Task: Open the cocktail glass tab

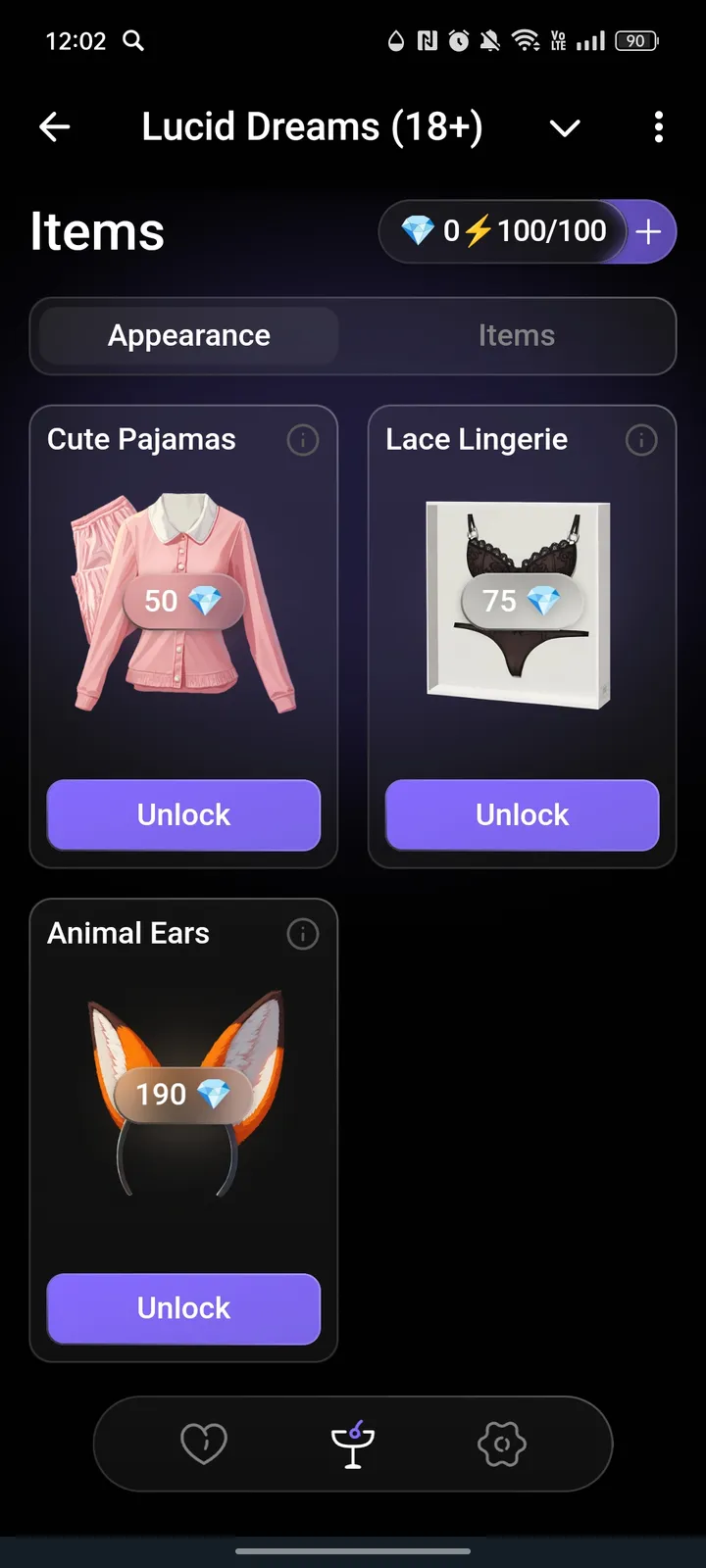Action: 353,1444
